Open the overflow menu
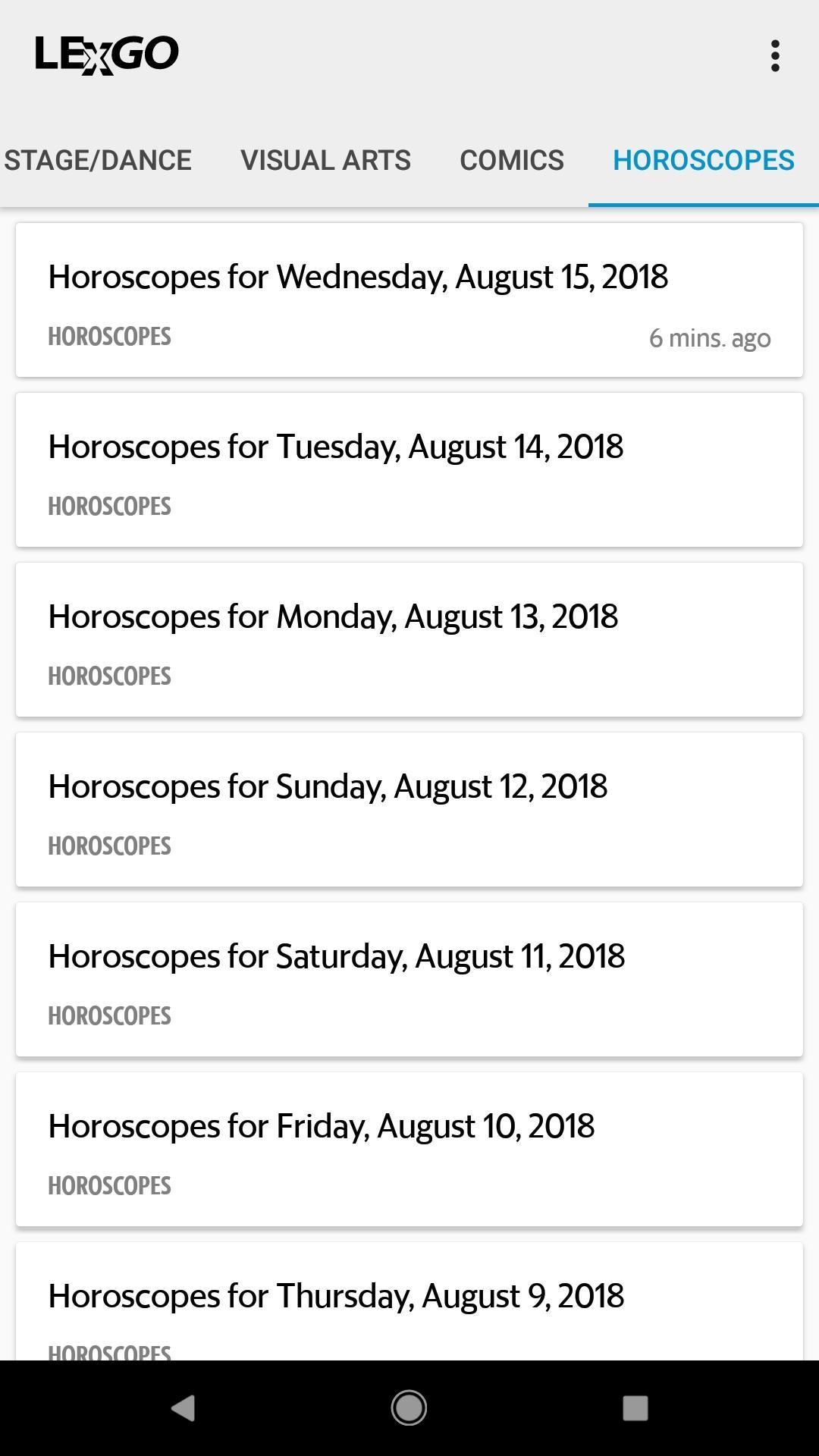This screenshot has height=1456, width=819. click(774, 56)
